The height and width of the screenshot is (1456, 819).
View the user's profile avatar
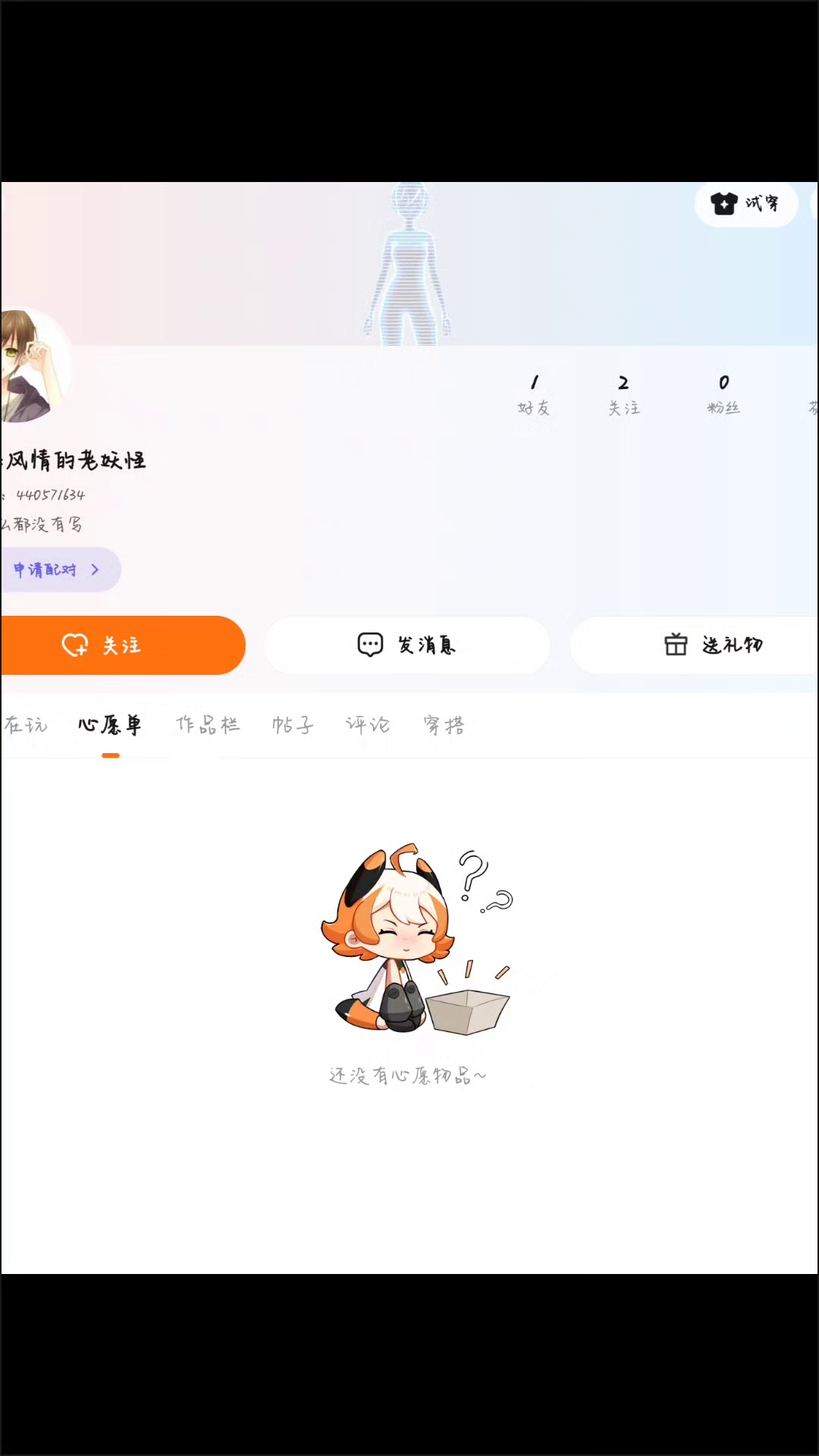tap(34, 365)
